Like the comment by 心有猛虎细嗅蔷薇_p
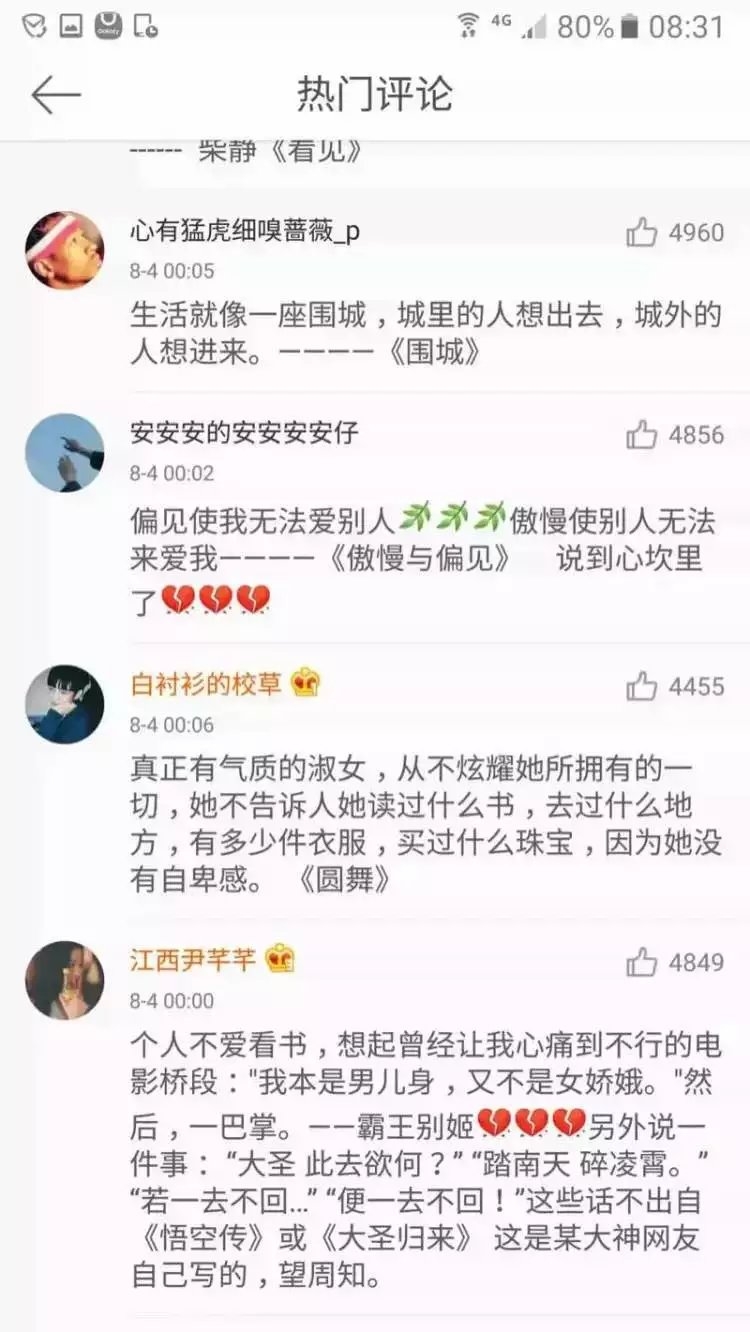This screenshot has height=1332, width=750. [642, 233]
